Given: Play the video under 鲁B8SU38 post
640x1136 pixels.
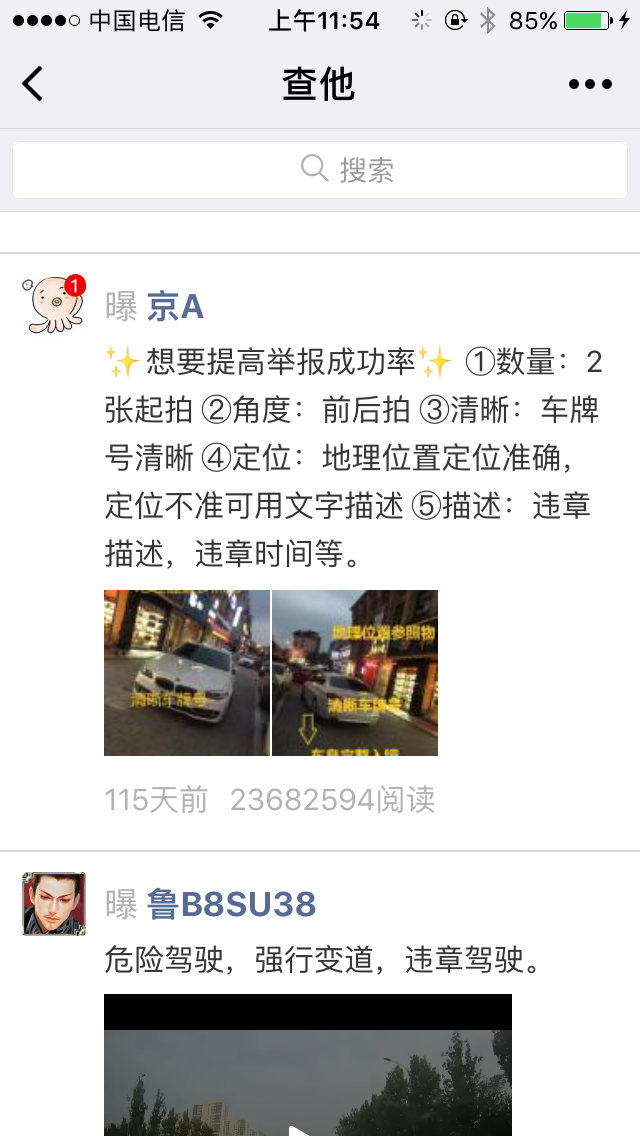Looking at the screenshot, I should [x=308, y=1065].
